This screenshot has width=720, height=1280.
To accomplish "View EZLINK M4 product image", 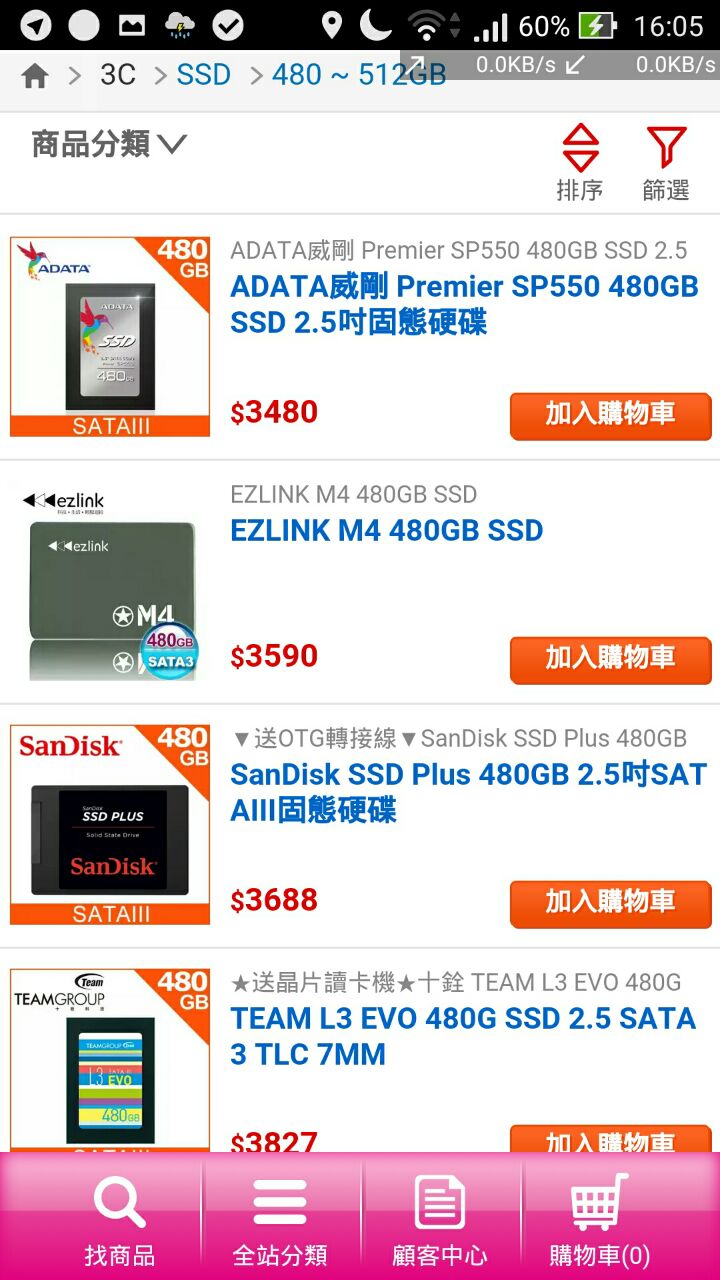I will [x=110, y=581].
